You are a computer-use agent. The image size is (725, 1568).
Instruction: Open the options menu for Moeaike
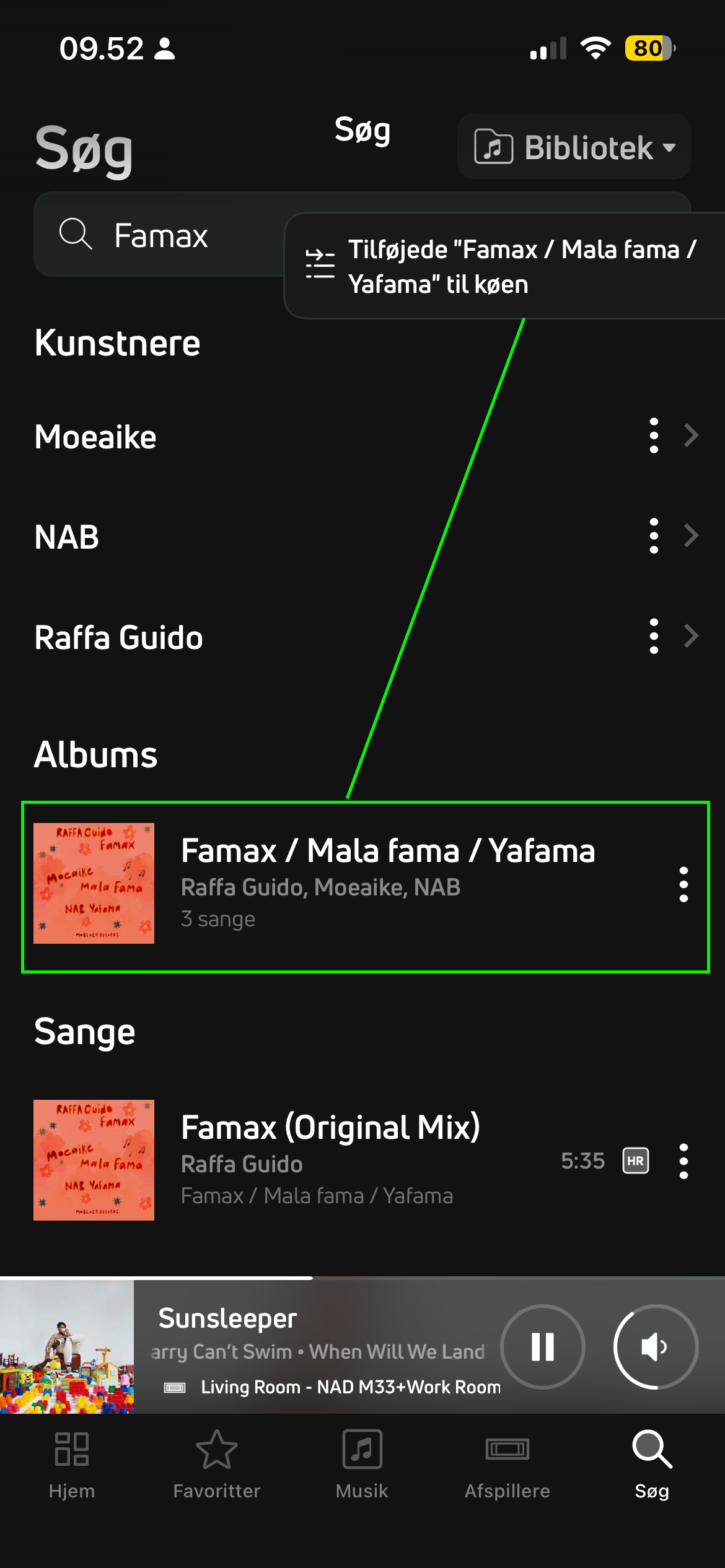pyautogui.click(x=653, y=435)
